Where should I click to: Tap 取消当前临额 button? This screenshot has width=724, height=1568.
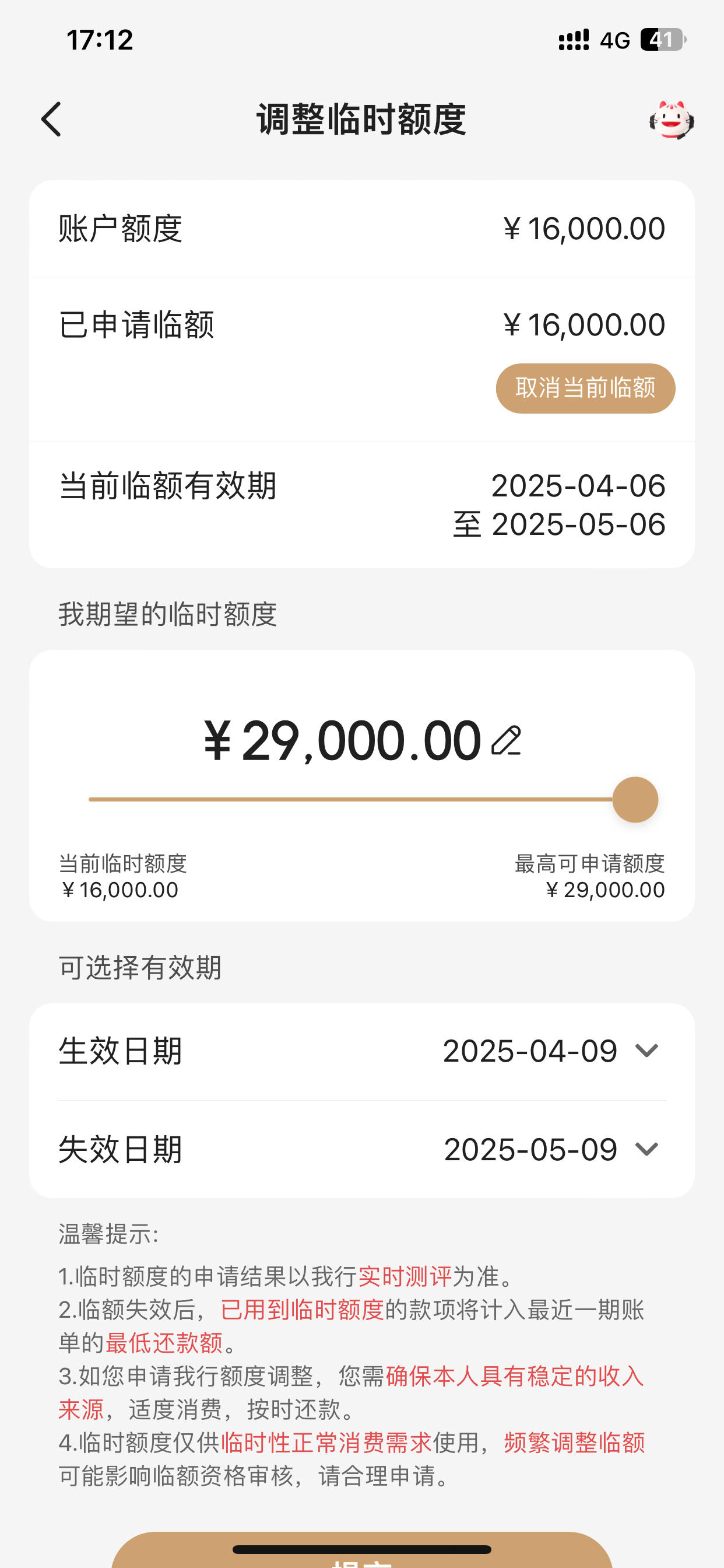coord(585,388)
